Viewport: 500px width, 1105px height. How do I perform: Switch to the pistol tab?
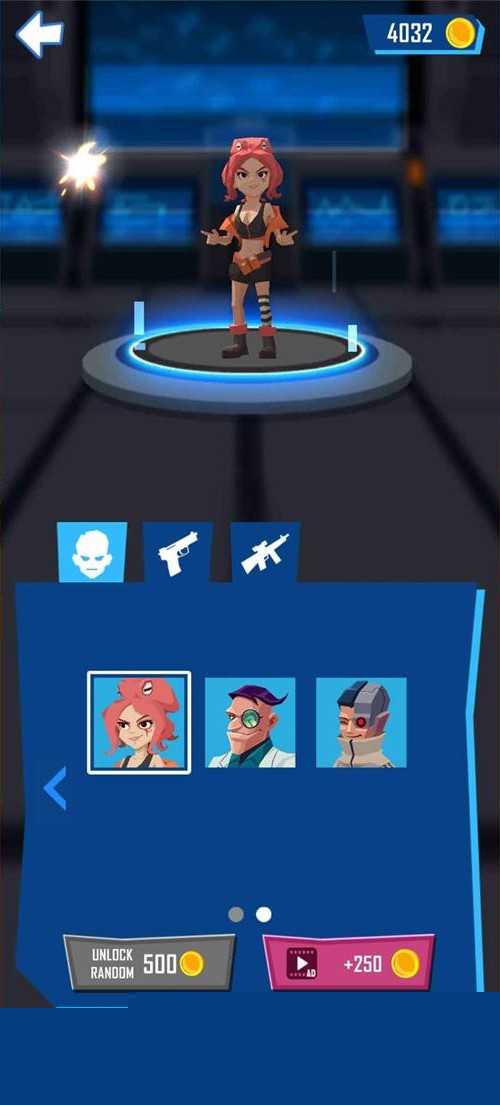pos(178,552)
